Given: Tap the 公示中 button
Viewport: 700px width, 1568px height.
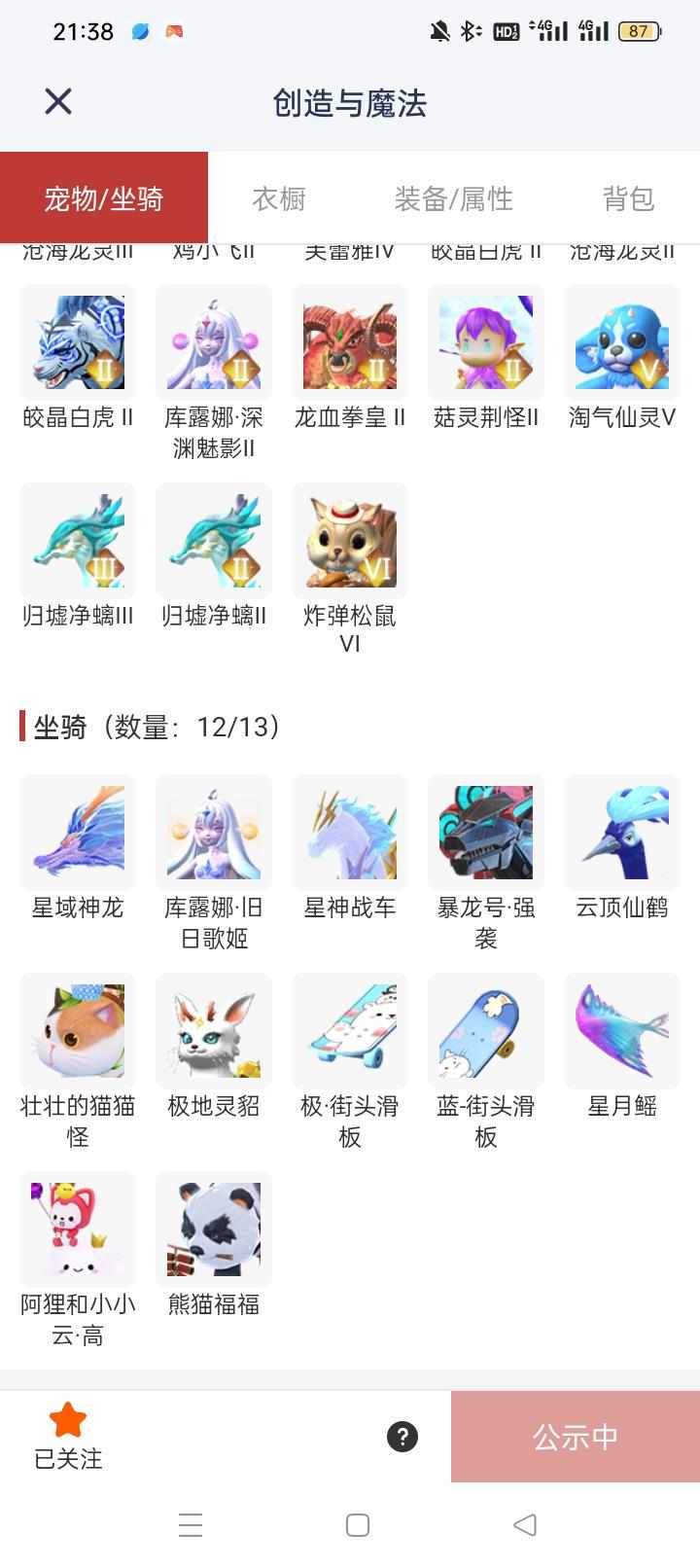Looking at the screenshot, I should click(x=576, y=1437).
